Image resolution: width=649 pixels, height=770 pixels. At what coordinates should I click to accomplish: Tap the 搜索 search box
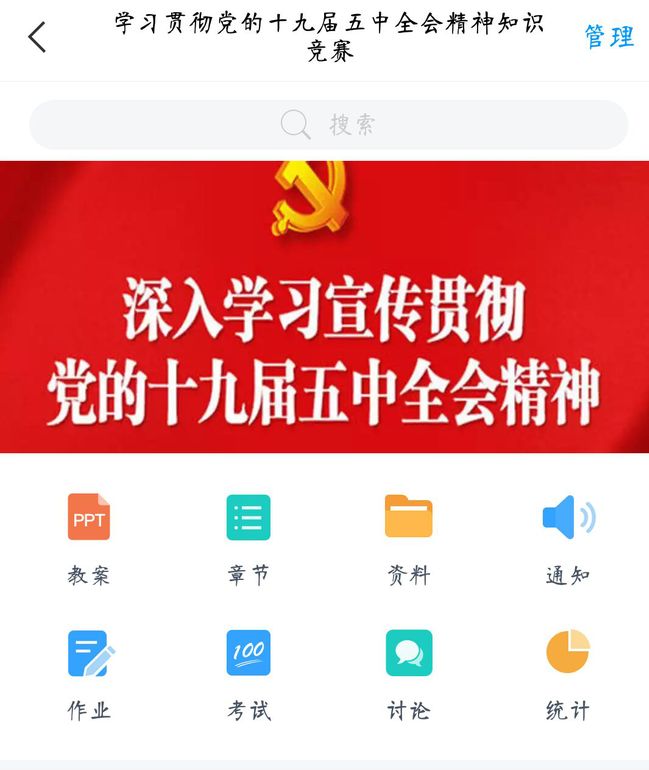pos(328,125)
